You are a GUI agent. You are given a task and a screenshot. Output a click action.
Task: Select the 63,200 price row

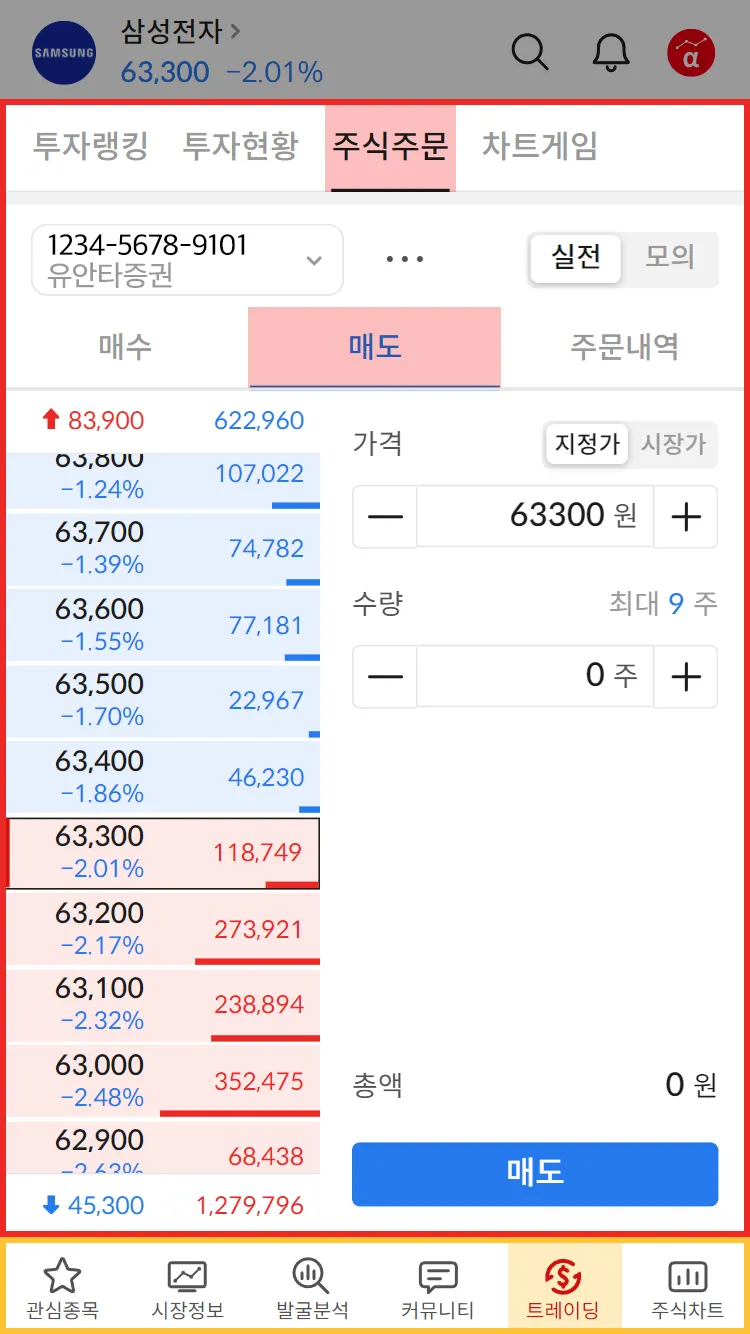click(163, 929)
